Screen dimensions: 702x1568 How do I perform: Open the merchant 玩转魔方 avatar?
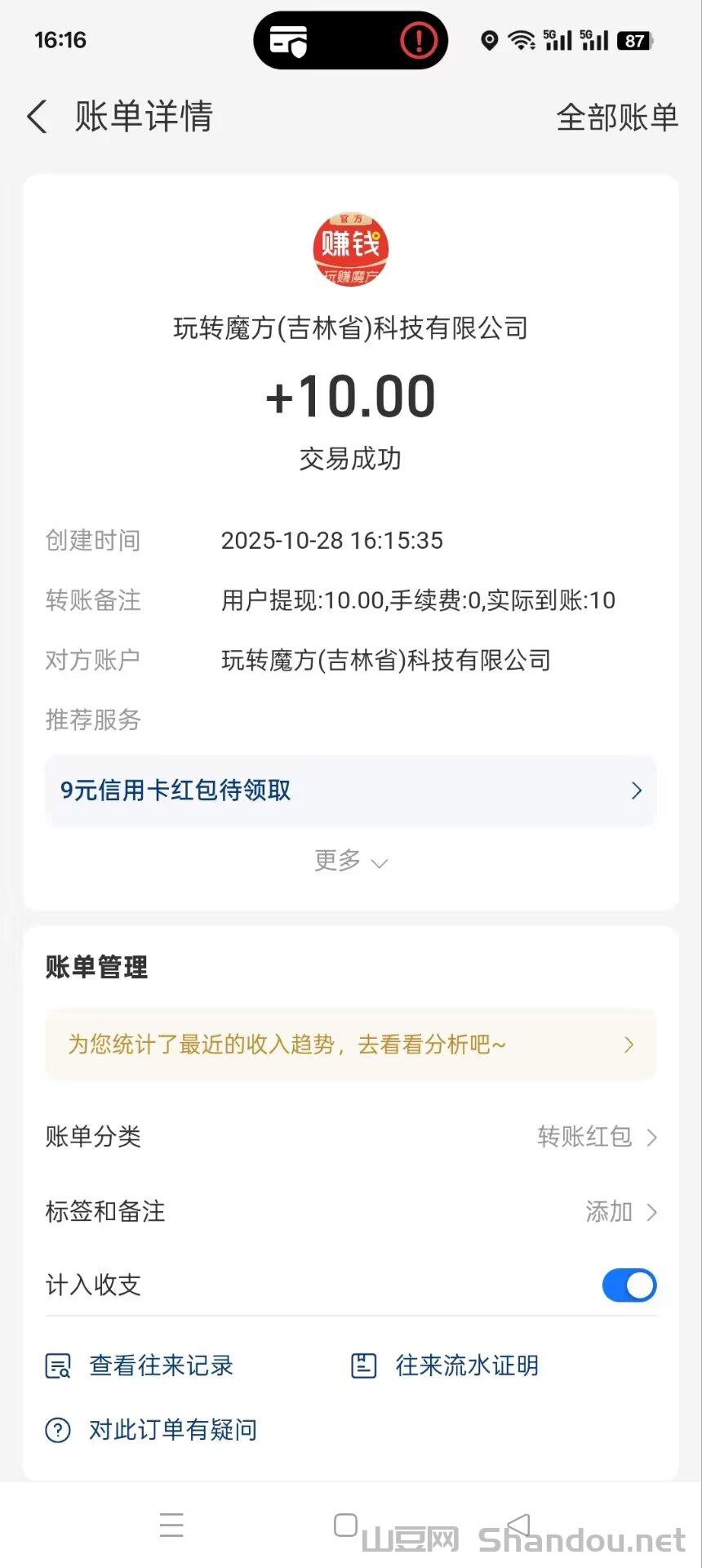point(350,250)
